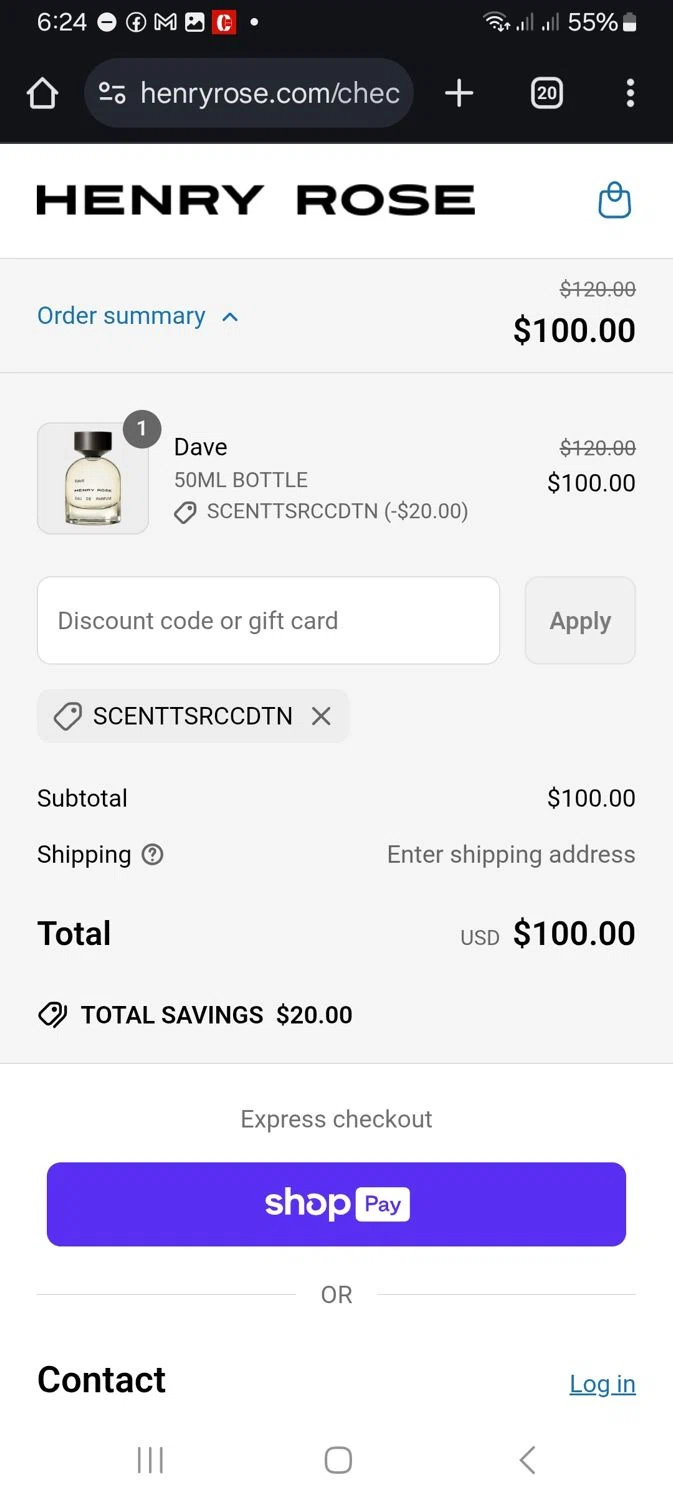Open the browser overflow menu

point(630,94)
